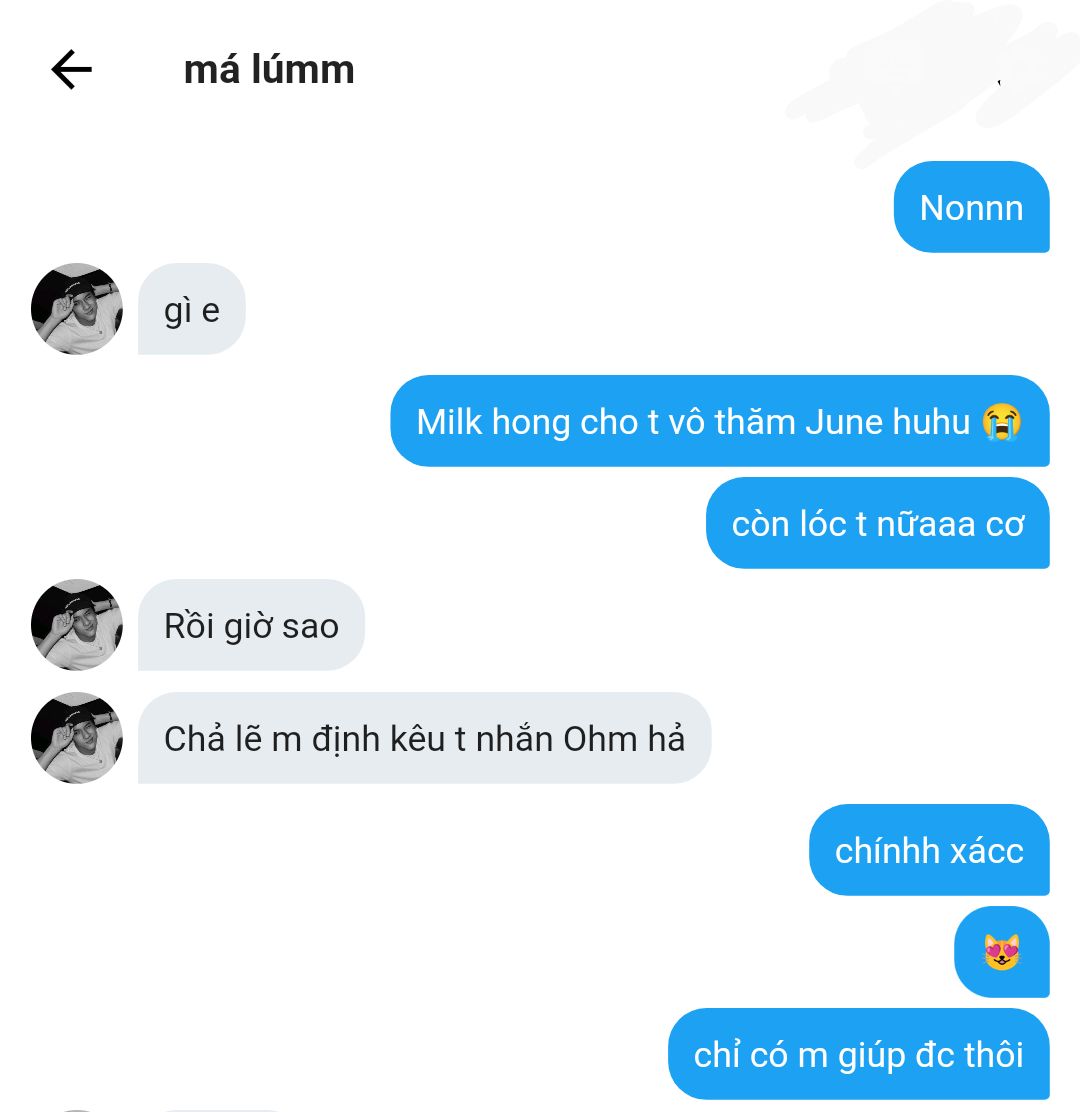Tap the avatar next to 'Rồi giờ sao'
Viewport: 1080px width, 1112px height.
point(77,625)
